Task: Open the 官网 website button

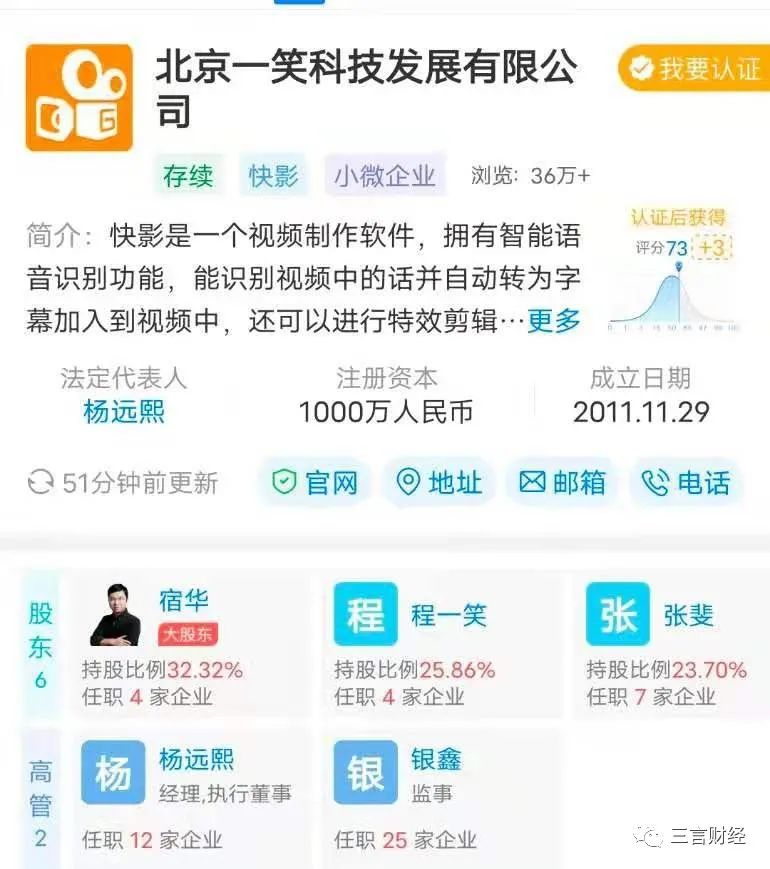Action: click(315, 483)
